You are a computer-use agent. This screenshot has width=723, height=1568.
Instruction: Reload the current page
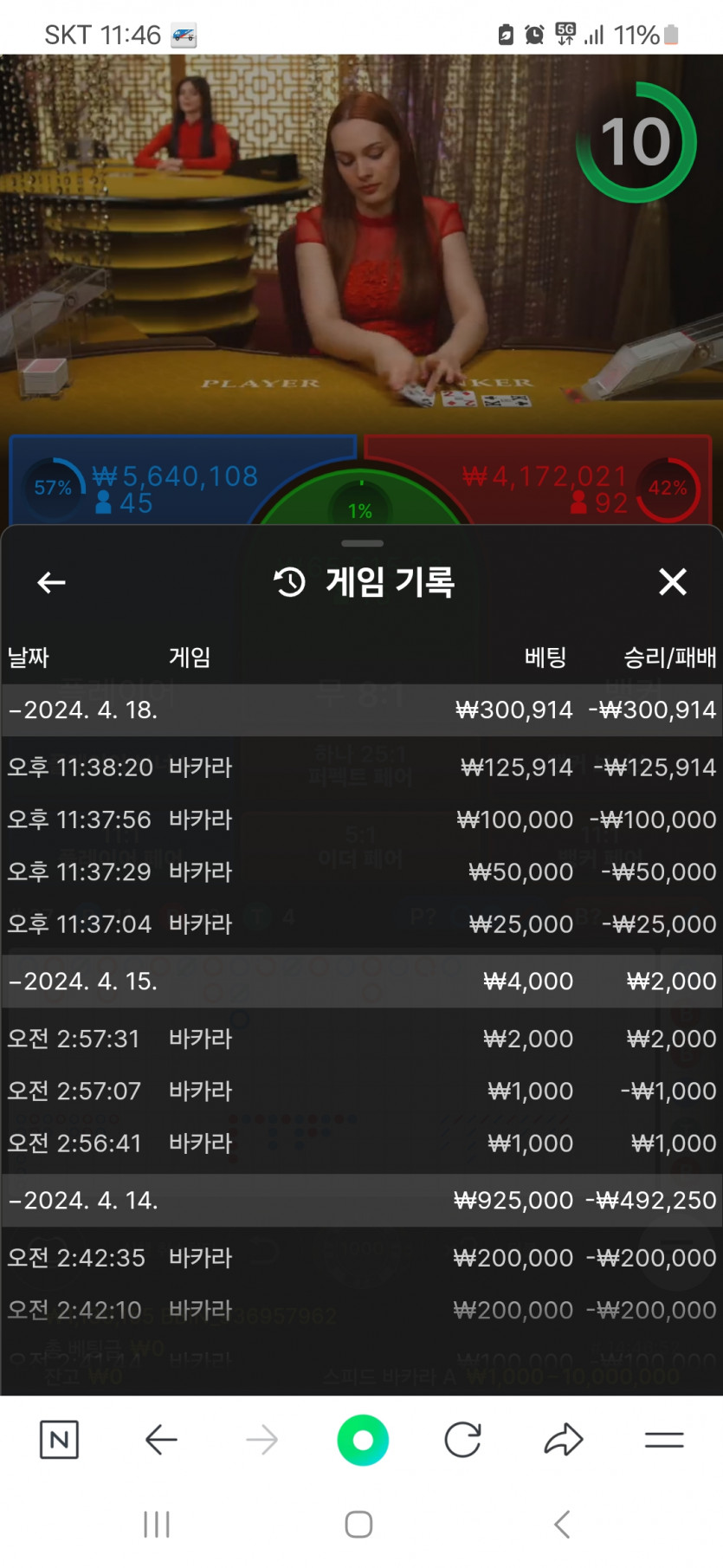pos(463,1440)
